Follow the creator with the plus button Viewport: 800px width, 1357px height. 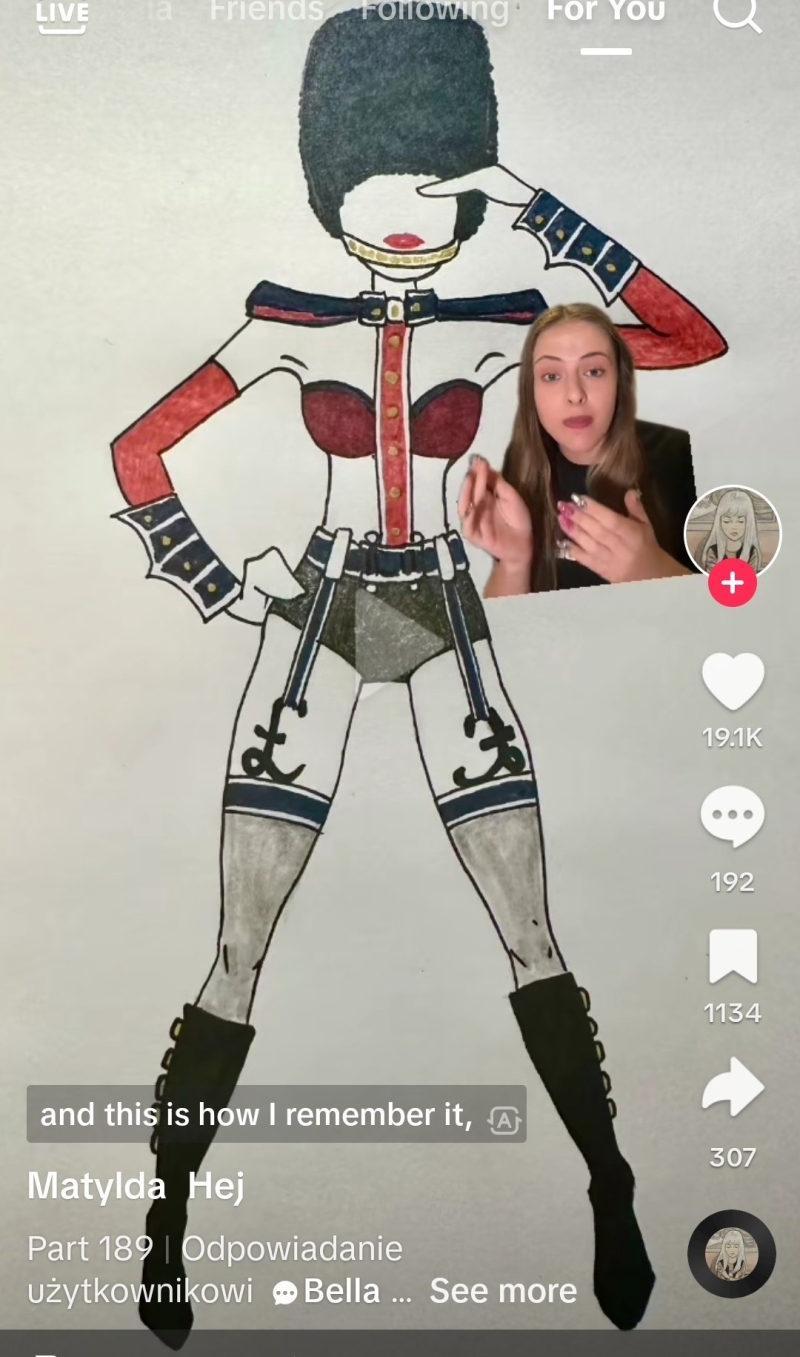(x=732, y=582)
